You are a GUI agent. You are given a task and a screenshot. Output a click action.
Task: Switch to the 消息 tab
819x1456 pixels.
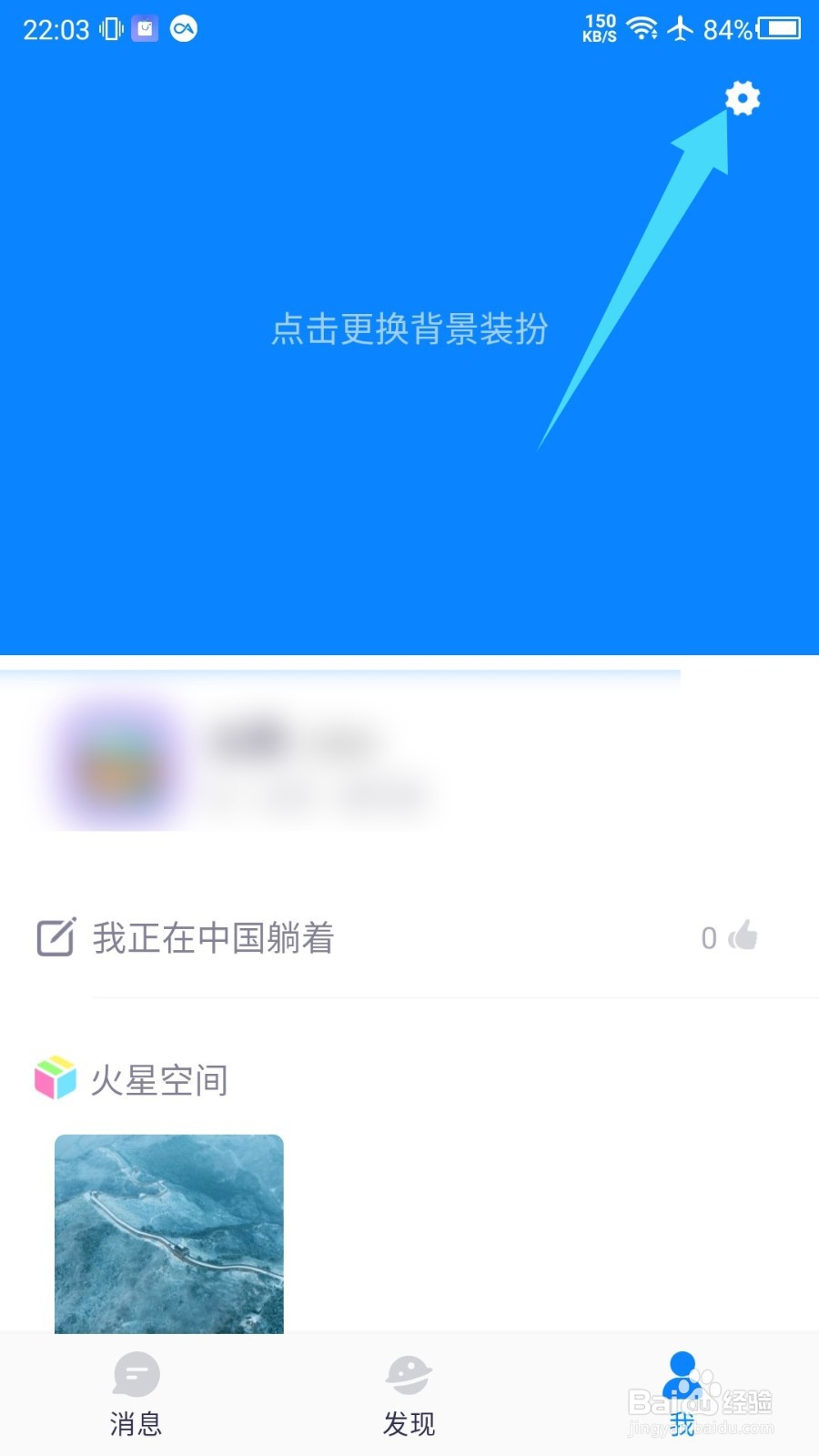[135, 1397]
